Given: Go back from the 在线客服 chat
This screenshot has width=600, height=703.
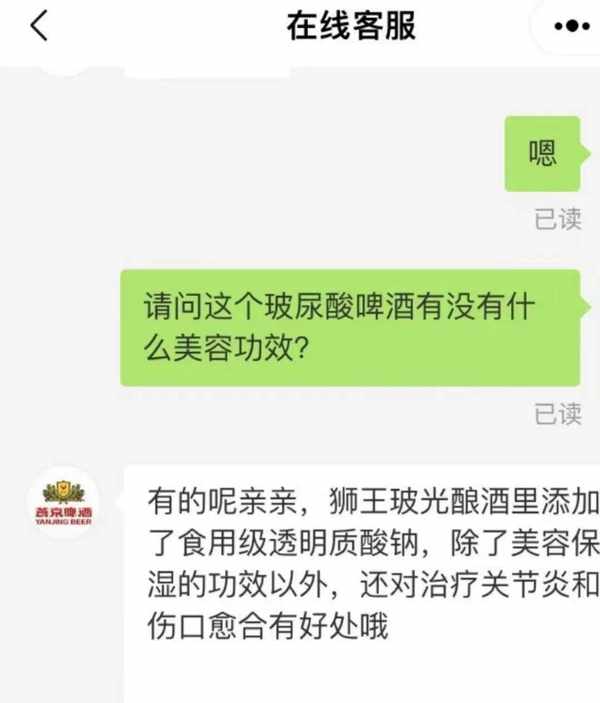Looking at the screenshot, I should [x=38, y=27].
